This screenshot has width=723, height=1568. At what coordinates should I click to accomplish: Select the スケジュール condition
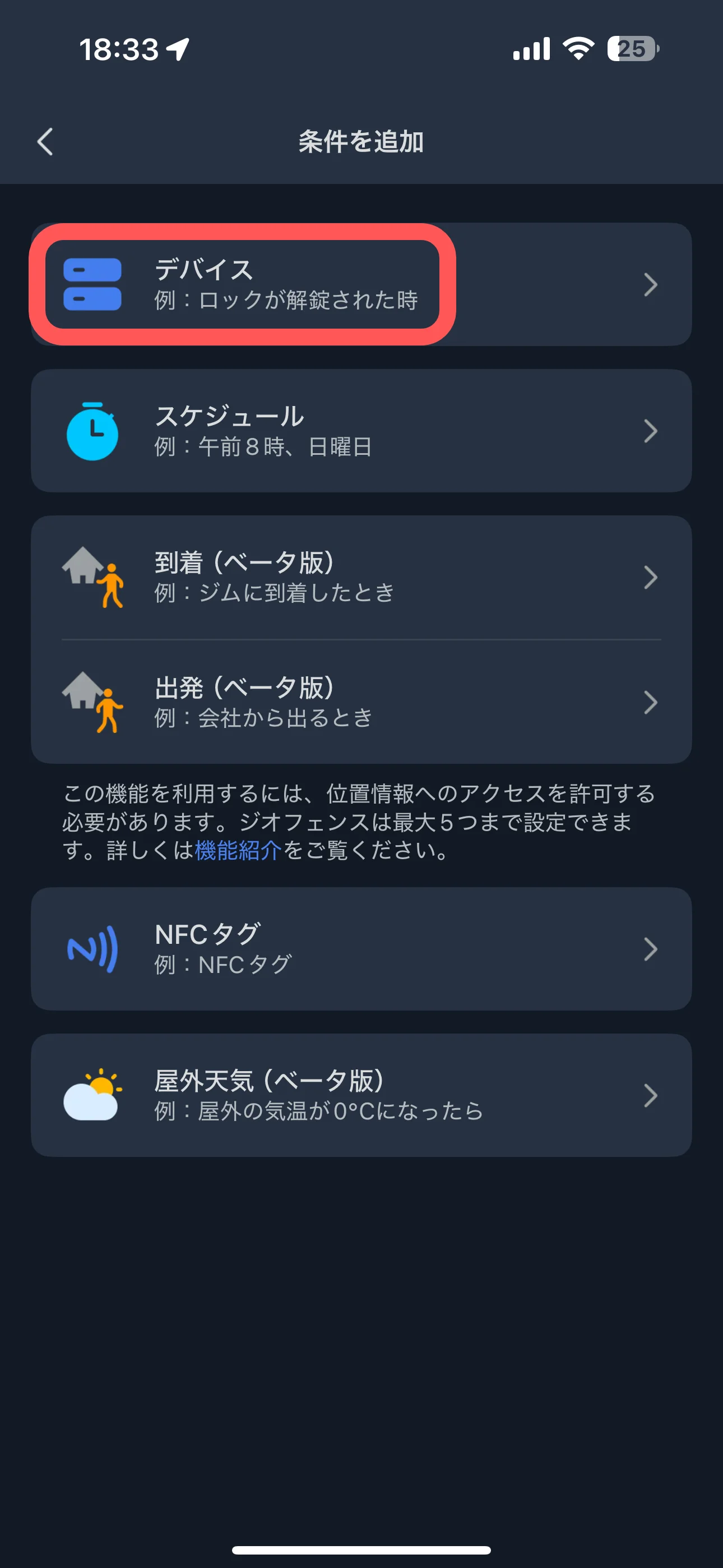coord(360,431)
